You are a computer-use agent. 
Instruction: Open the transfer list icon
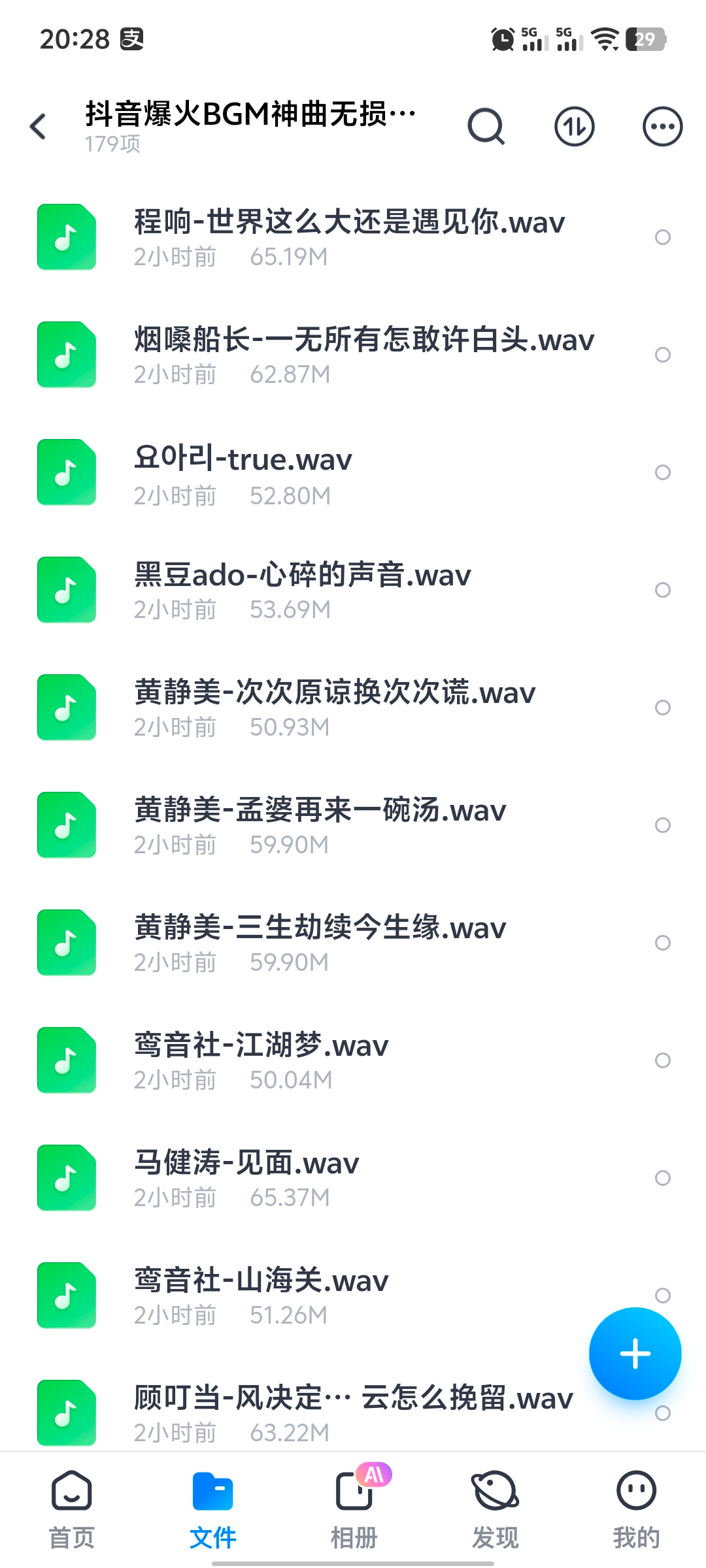pos(574,126)
